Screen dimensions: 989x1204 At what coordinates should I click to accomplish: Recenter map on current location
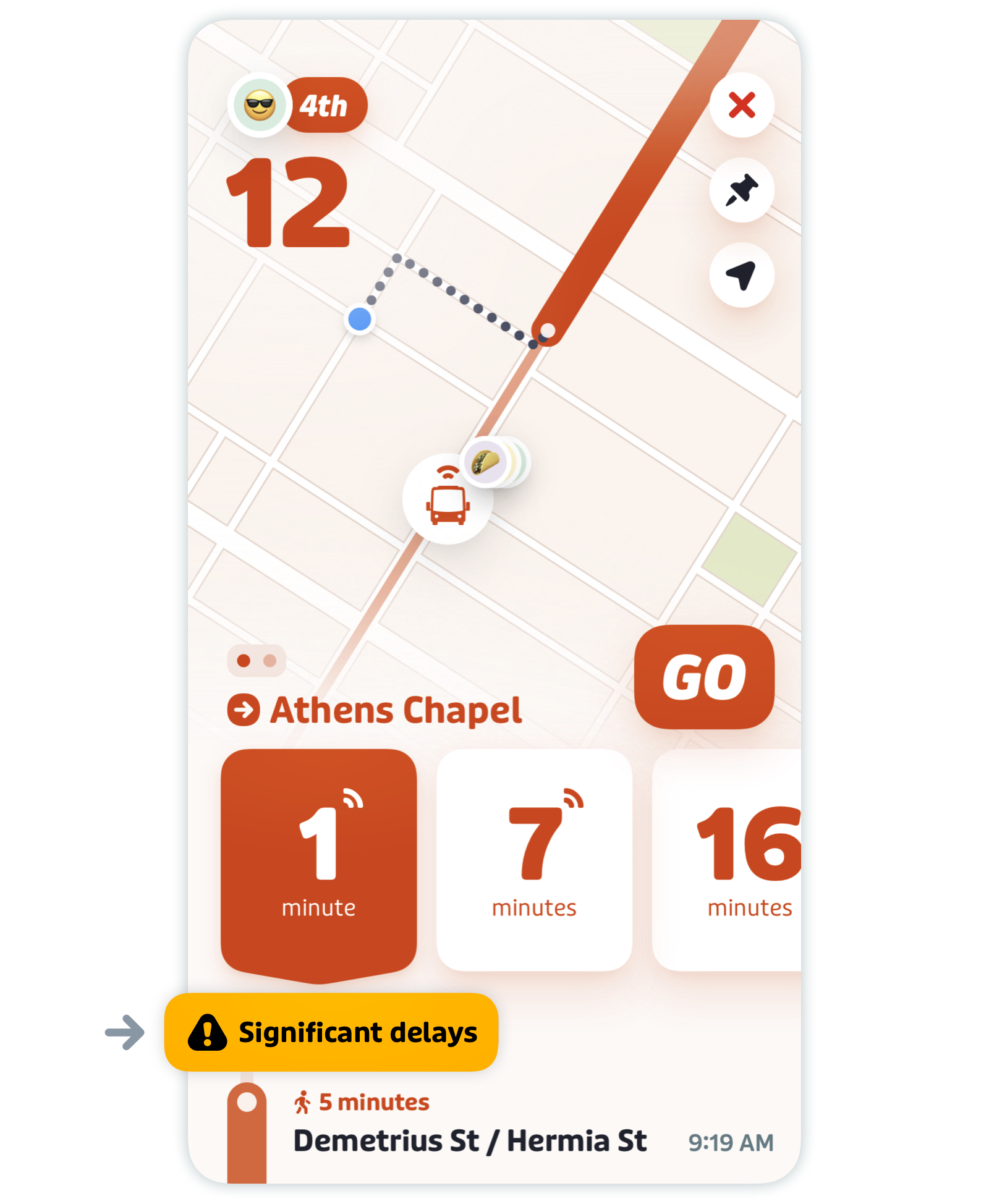741,276
